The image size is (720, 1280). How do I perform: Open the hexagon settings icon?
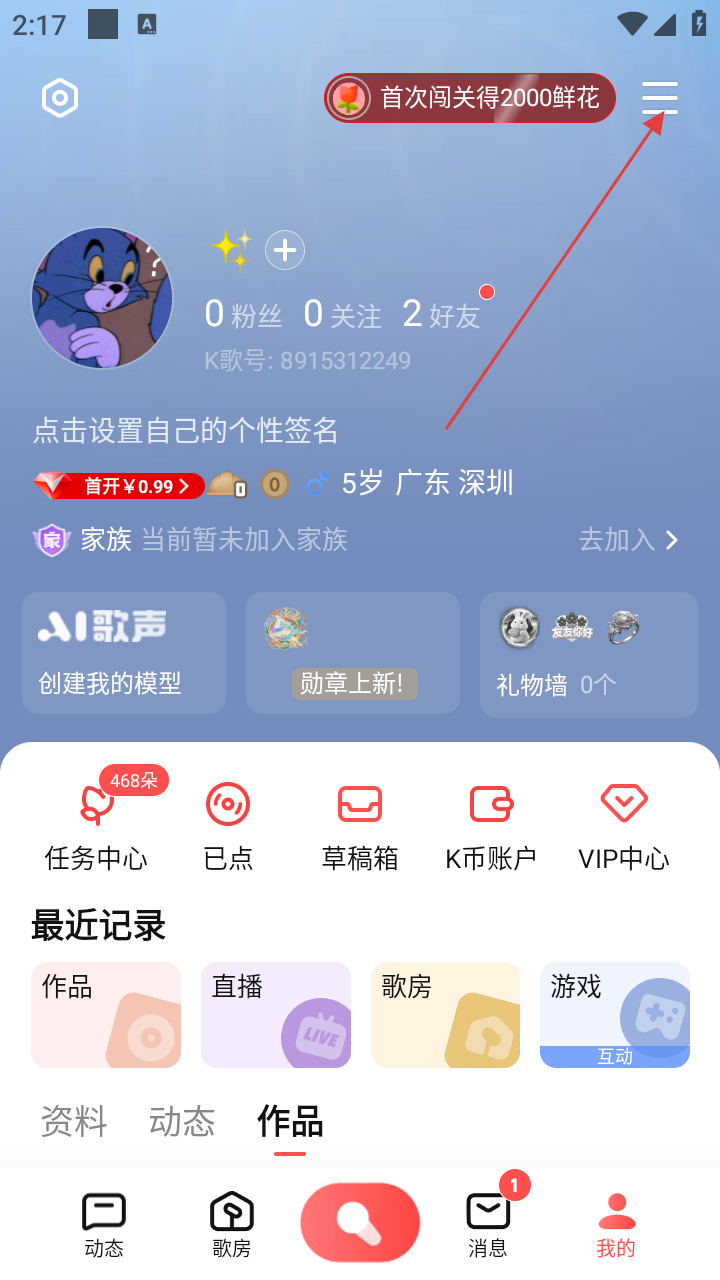coord(60,98)
